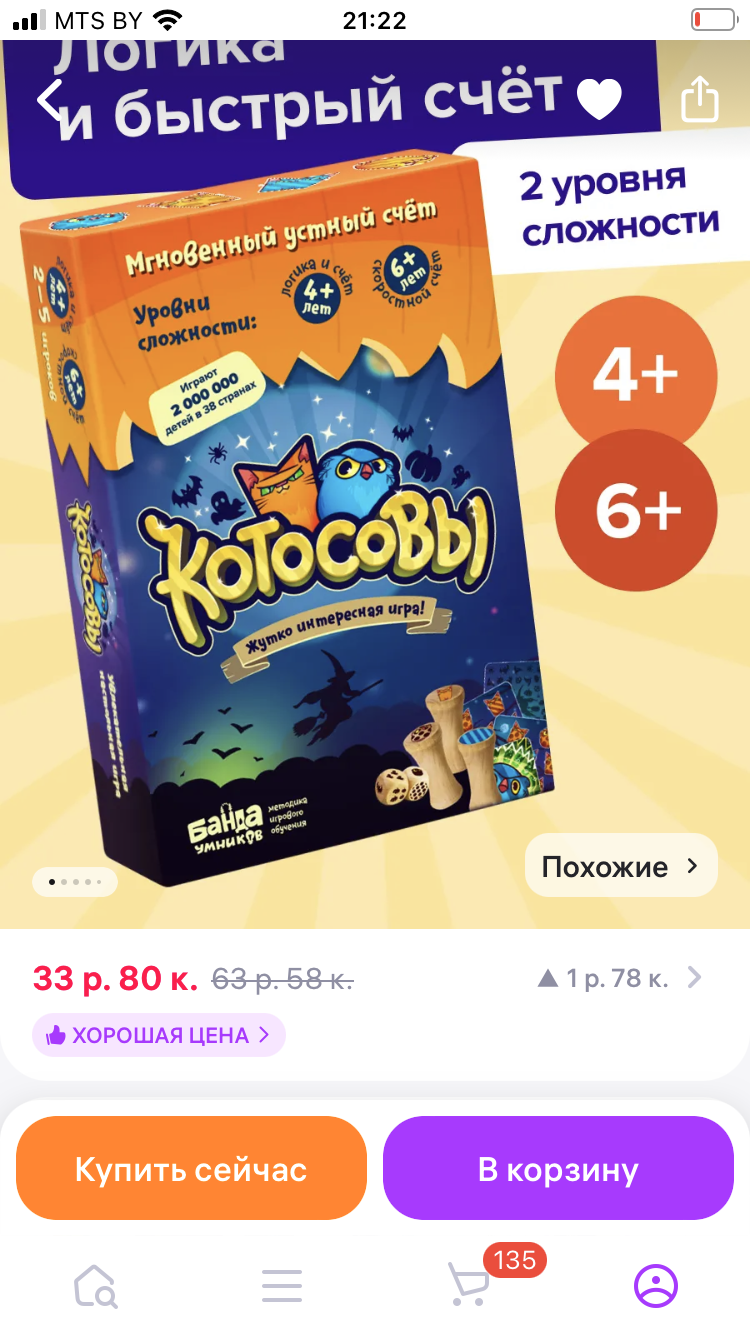The width and height of the screenshot is (750, 1334).
Task: Add item В корзину
Action: (558, 1169)
